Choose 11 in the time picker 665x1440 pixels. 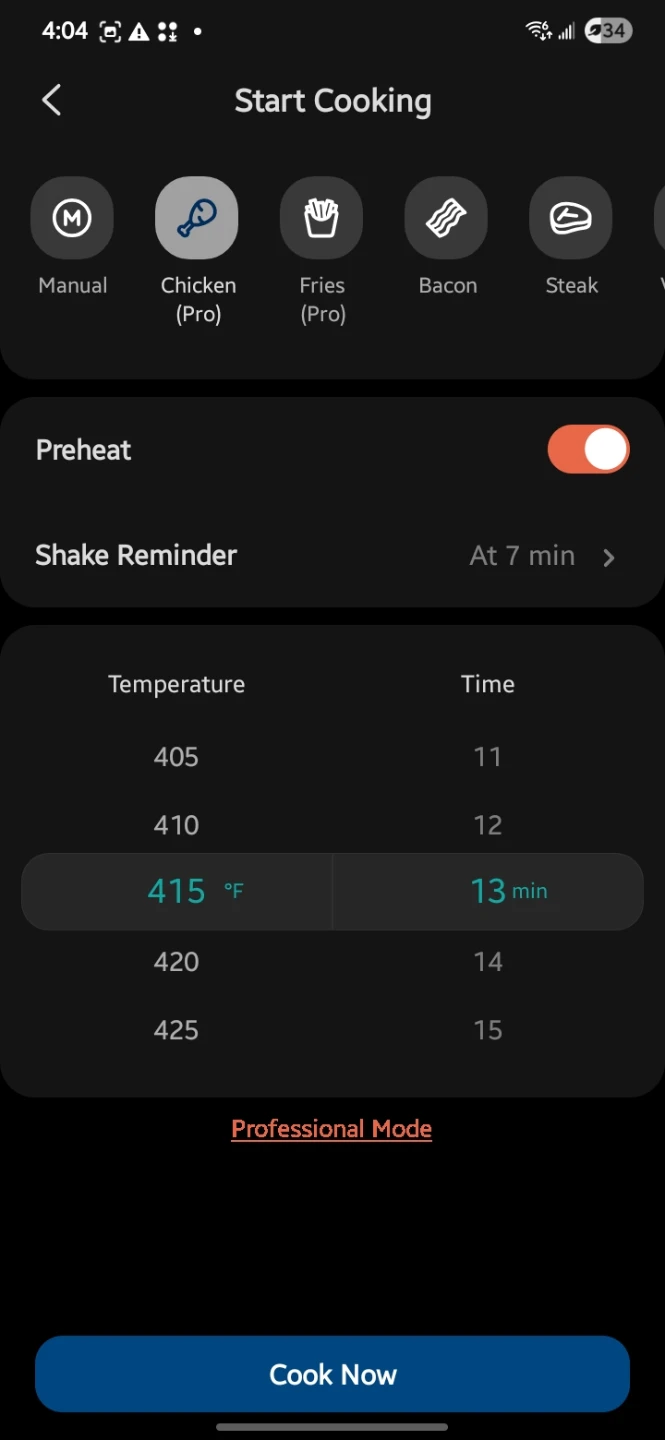488,757
